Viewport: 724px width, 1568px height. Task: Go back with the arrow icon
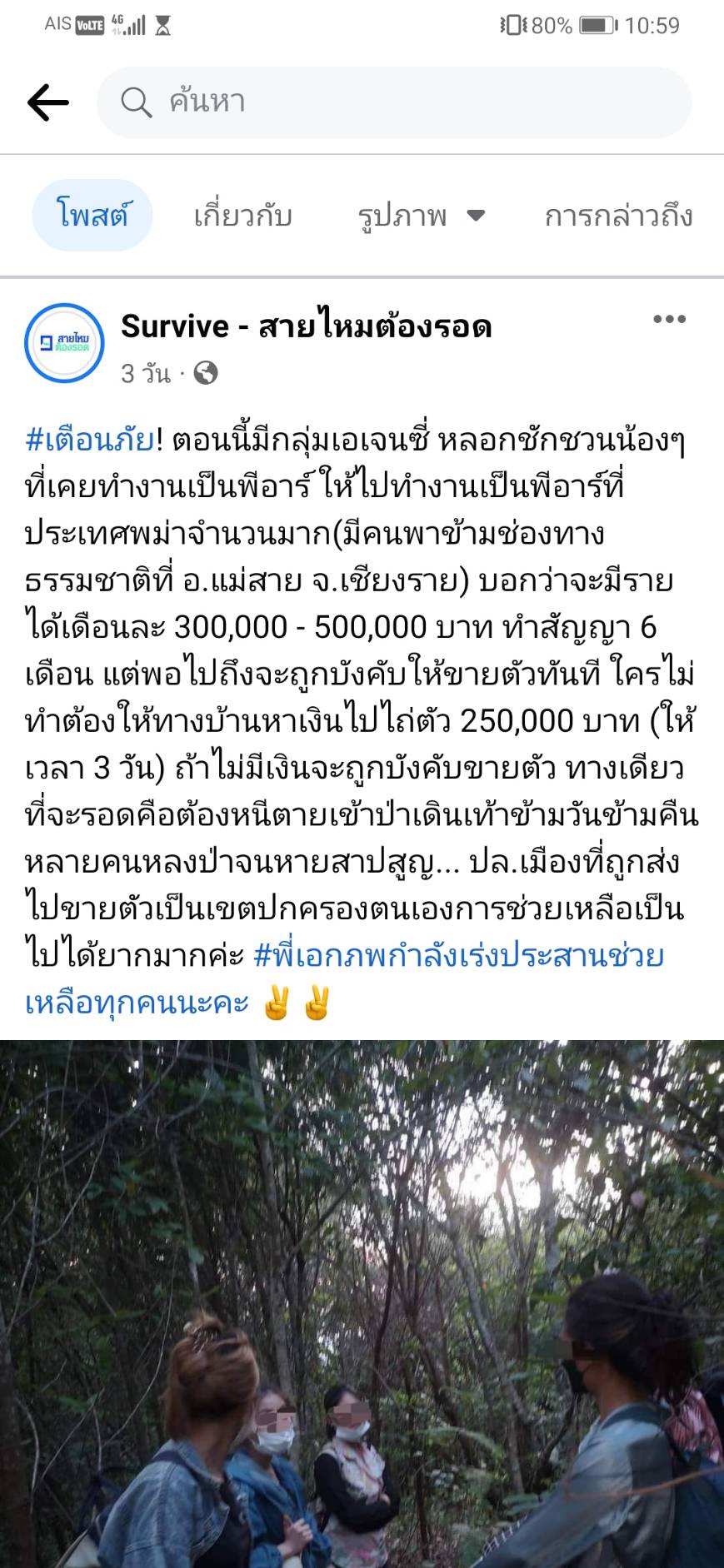(x=47, y=102)
